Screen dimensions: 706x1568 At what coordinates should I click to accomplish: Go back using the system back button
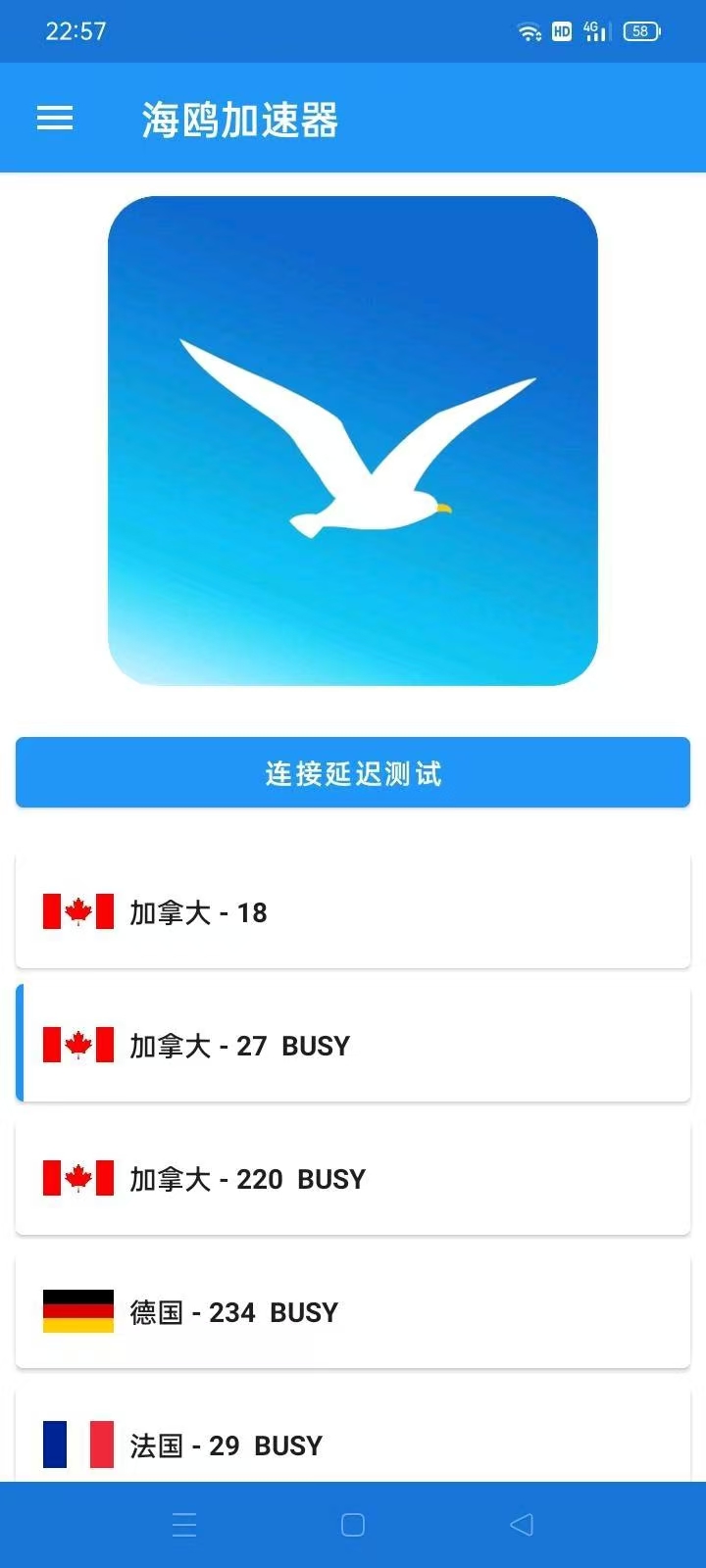[522, 1524]
